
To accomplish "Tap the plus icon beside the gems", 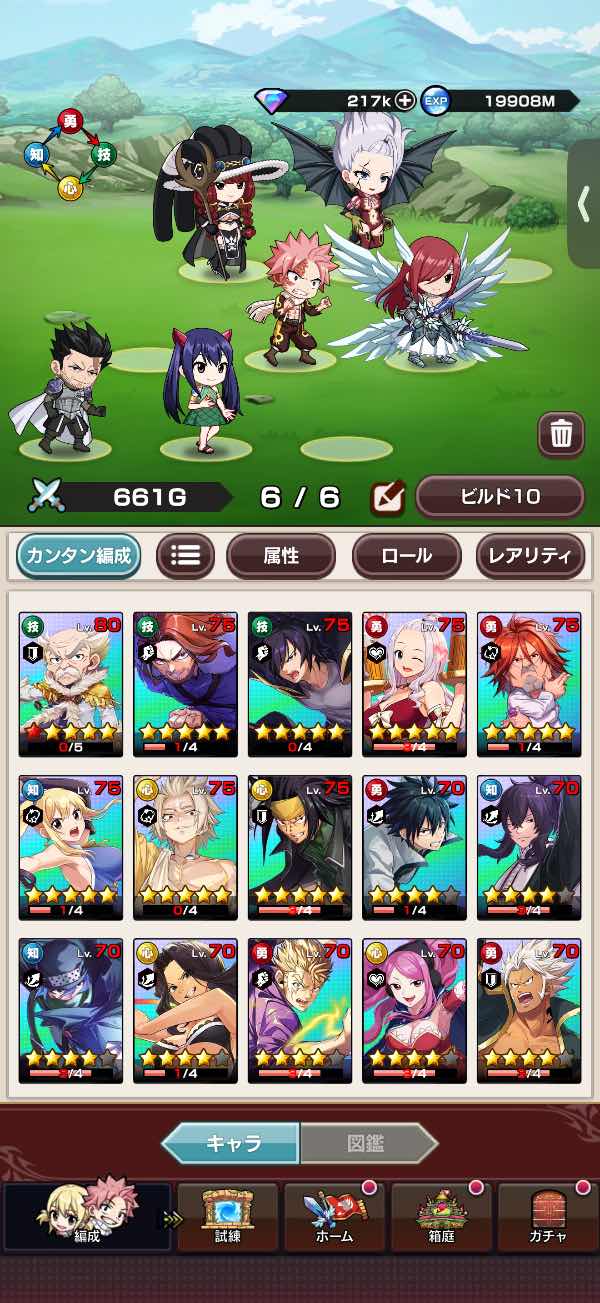I will tap(405, 100).
